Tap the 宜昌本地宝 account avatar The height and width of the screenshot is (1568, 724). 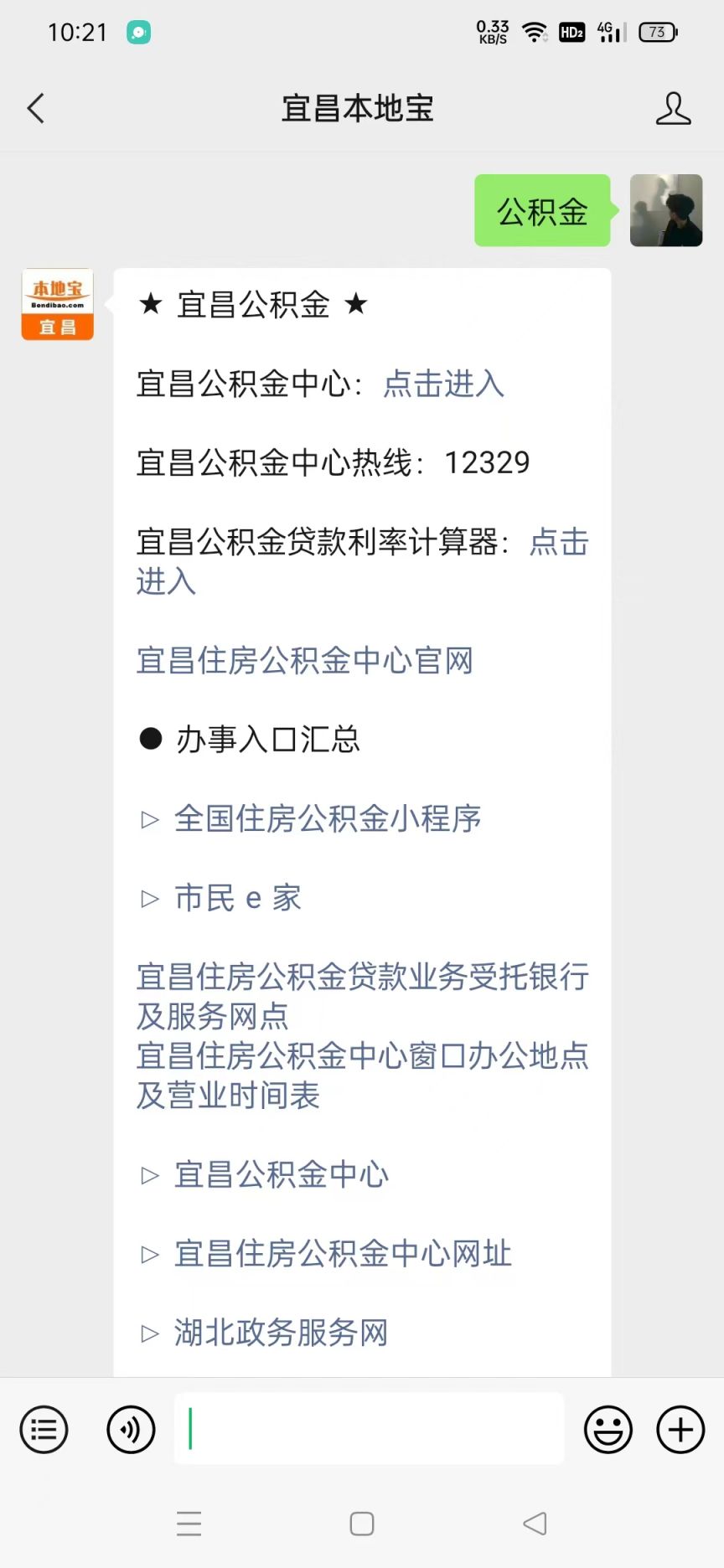tap(57, 304)
